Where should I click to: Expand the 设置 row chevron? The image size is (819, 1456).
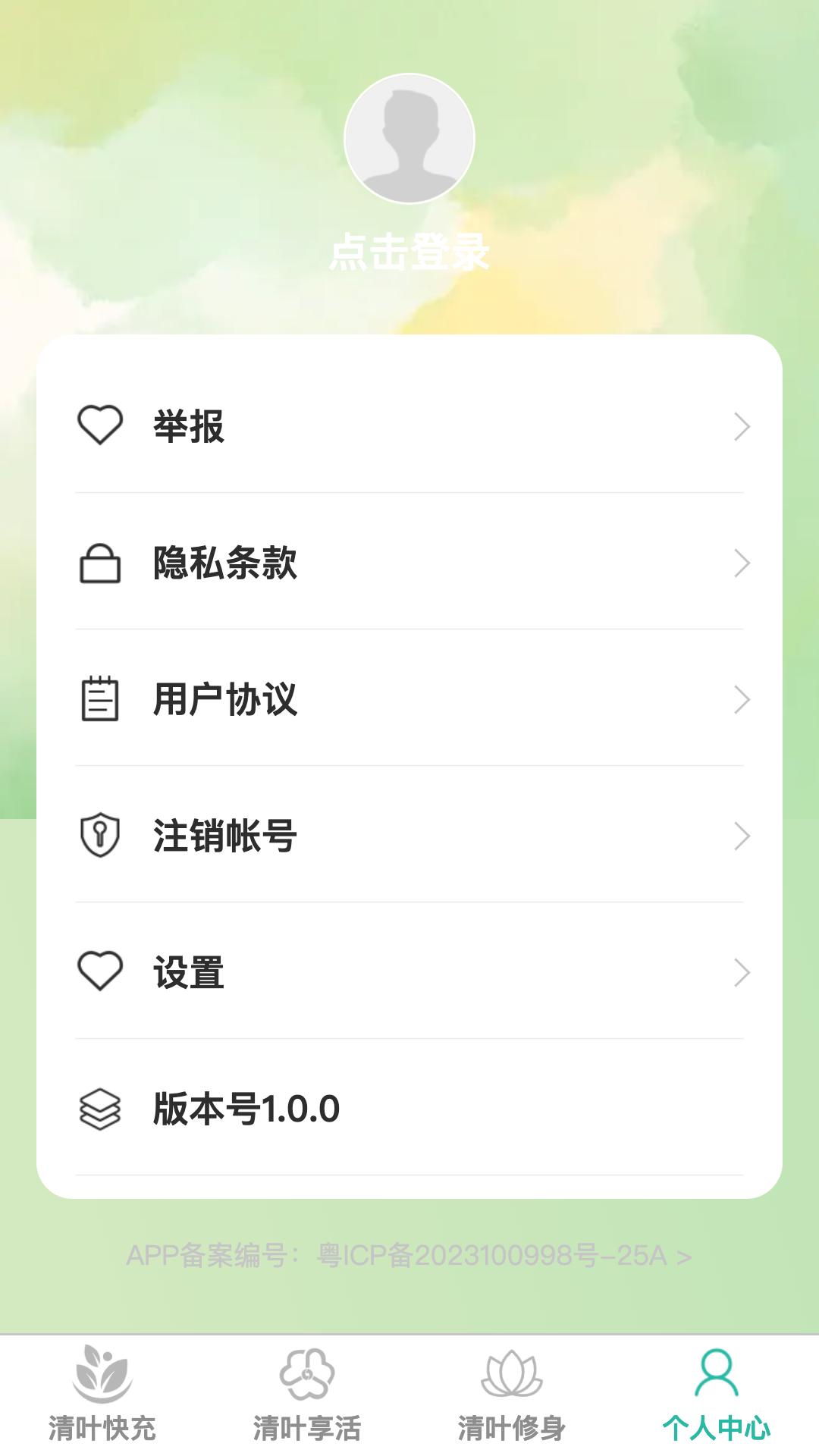pyautogui.click(x=741, y=972)
